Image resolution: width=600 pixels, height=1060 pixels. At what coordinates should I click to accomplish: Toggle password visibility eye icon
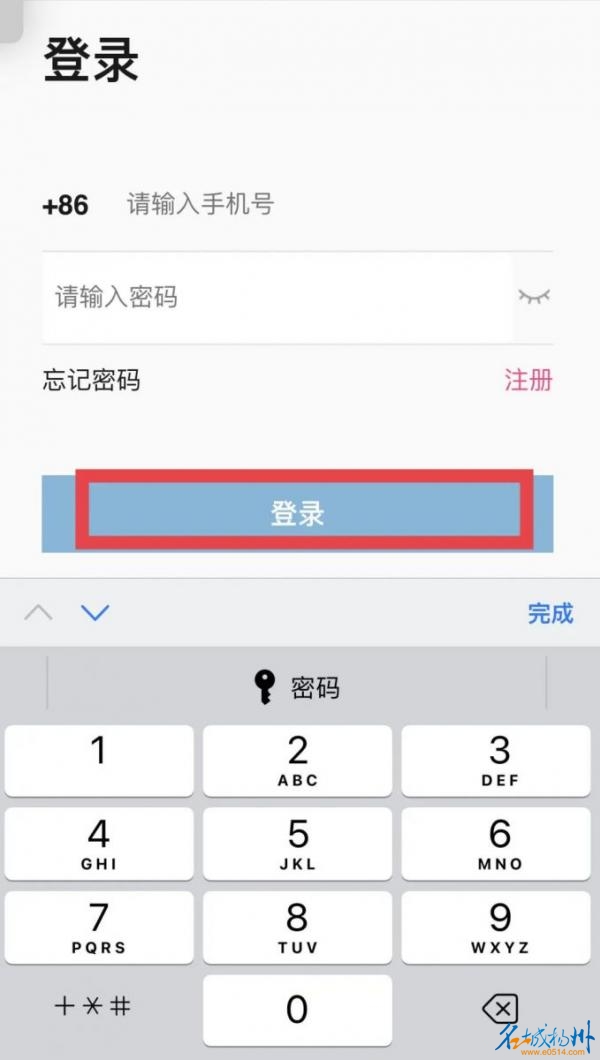coord(534,296)
